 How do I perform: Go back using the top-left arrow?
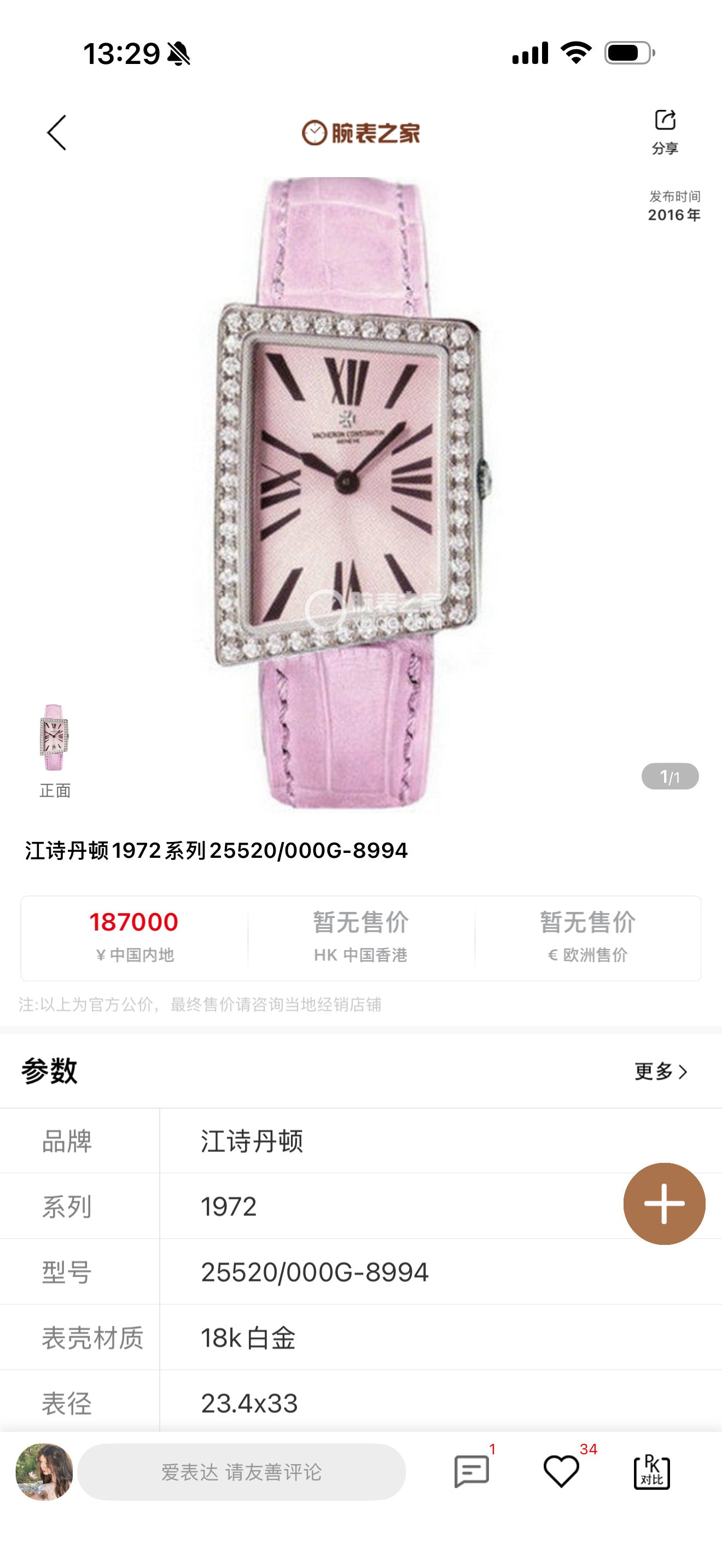click(57, 133)
